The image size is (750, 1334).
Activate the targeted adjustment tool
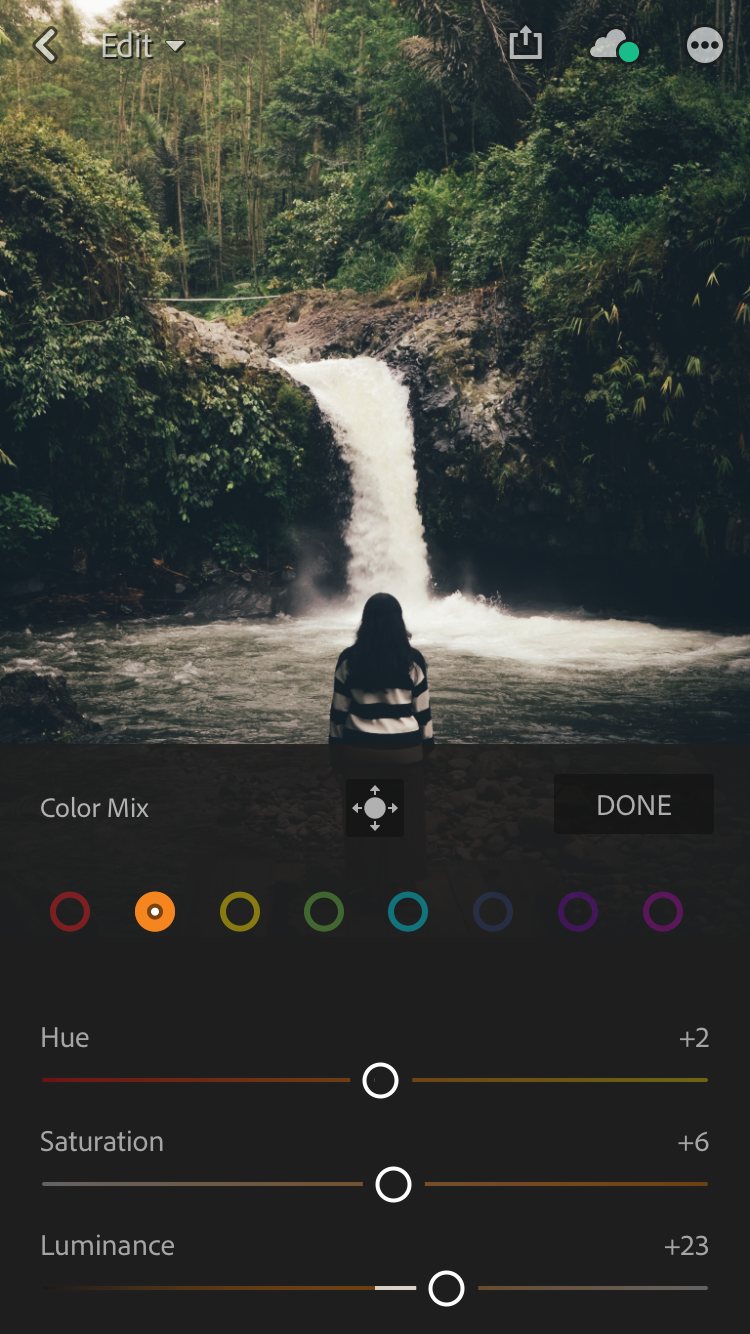pos(375,807)
